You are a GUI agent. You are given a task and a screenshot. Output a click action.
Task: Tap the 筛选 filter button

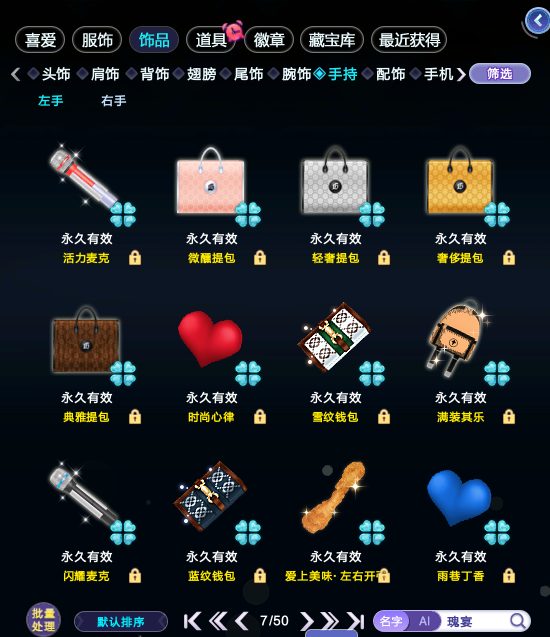(500, 74)
